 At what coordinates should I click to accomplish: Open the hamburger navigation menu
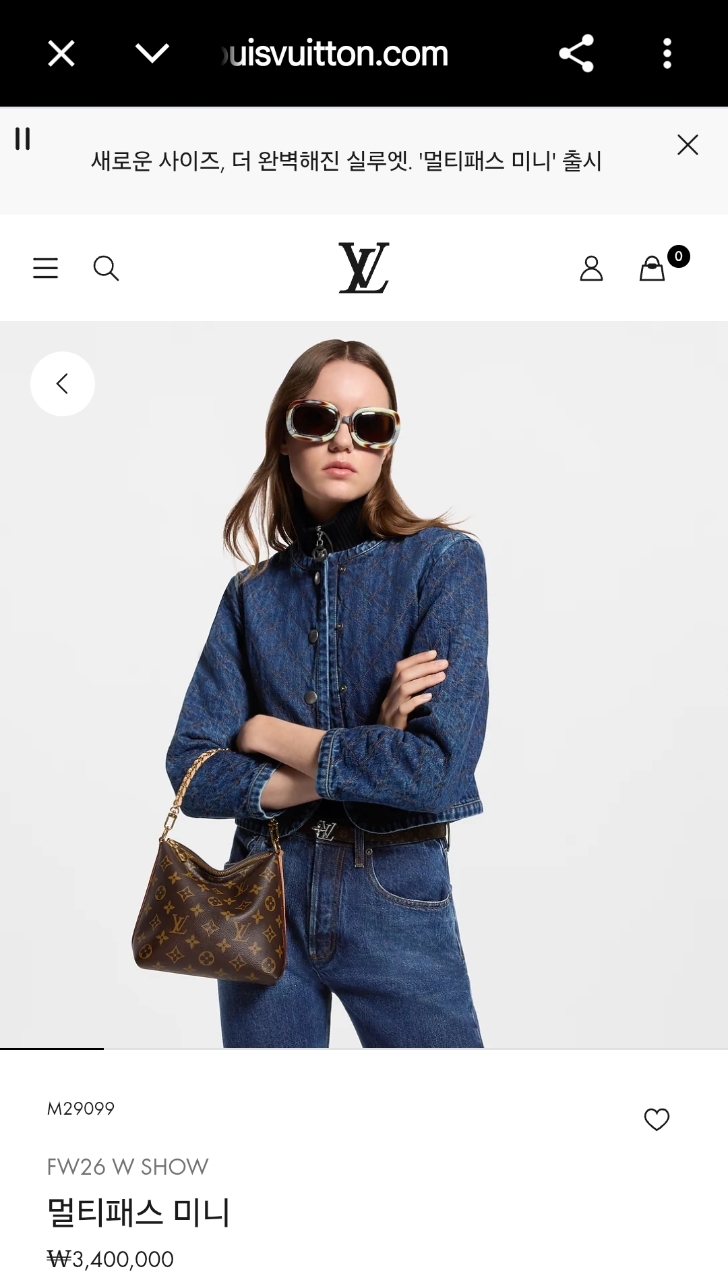pos(45,268)
